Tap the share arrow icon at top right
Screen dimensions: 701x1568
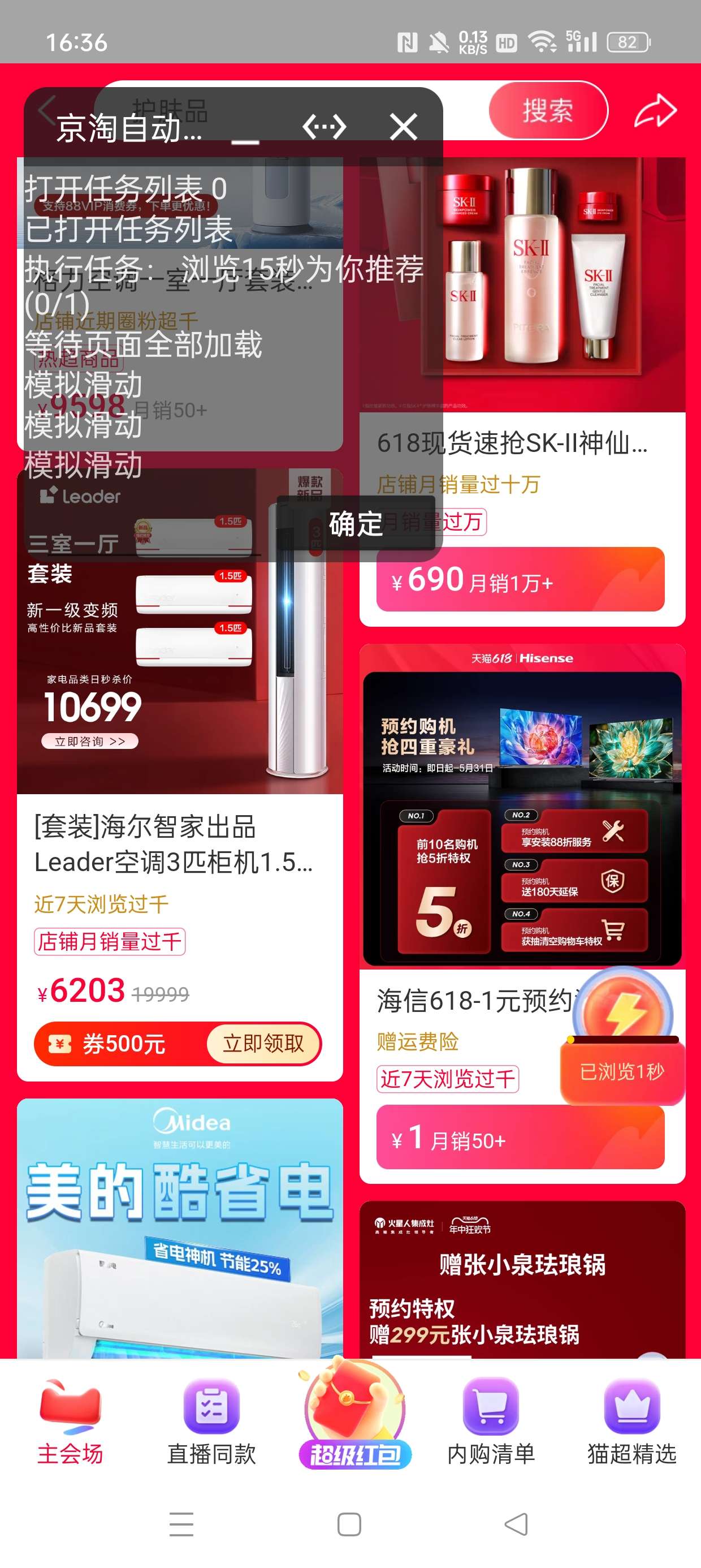click(655, 111)
